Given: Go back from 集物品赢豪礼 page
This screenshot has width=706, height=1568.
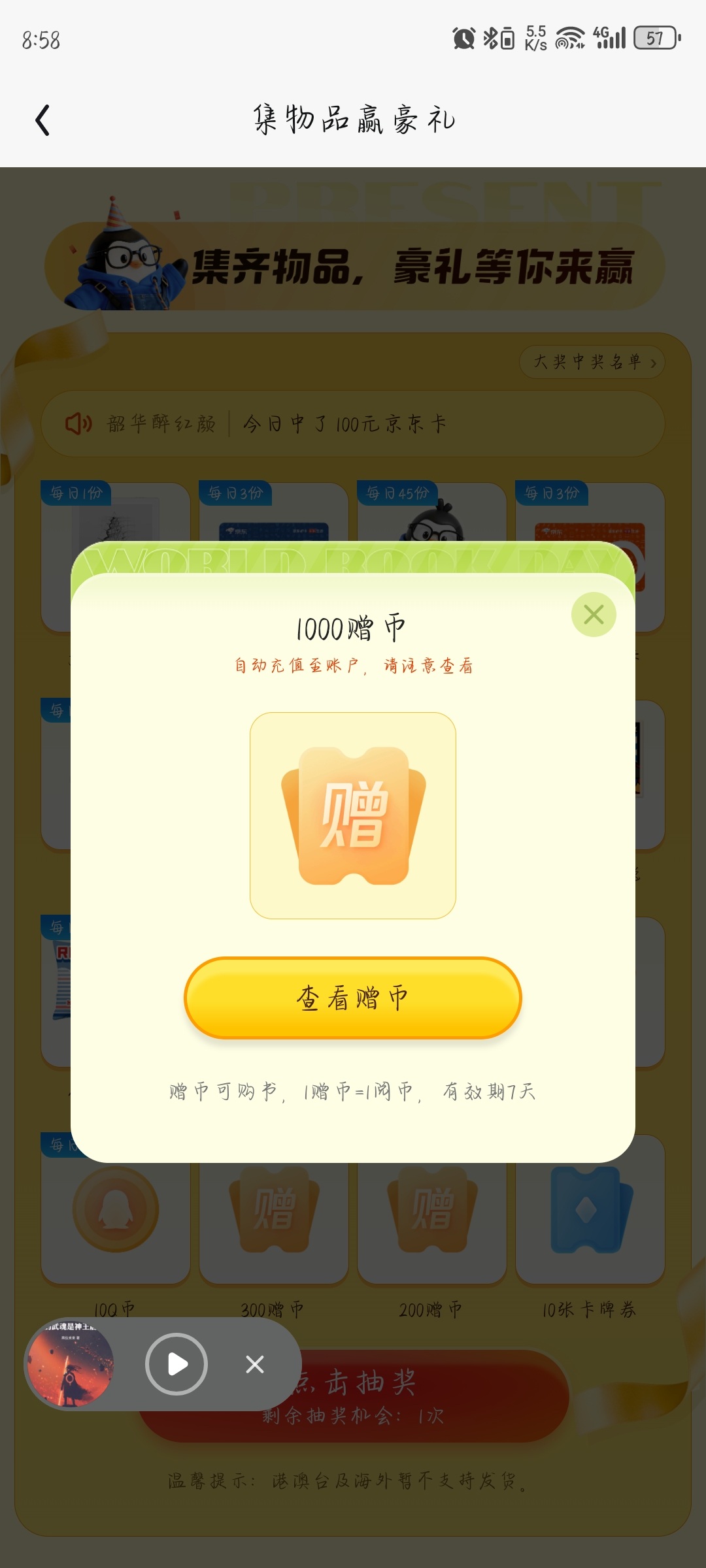Looking at the screenshot, I should click(x=43, y=120).
